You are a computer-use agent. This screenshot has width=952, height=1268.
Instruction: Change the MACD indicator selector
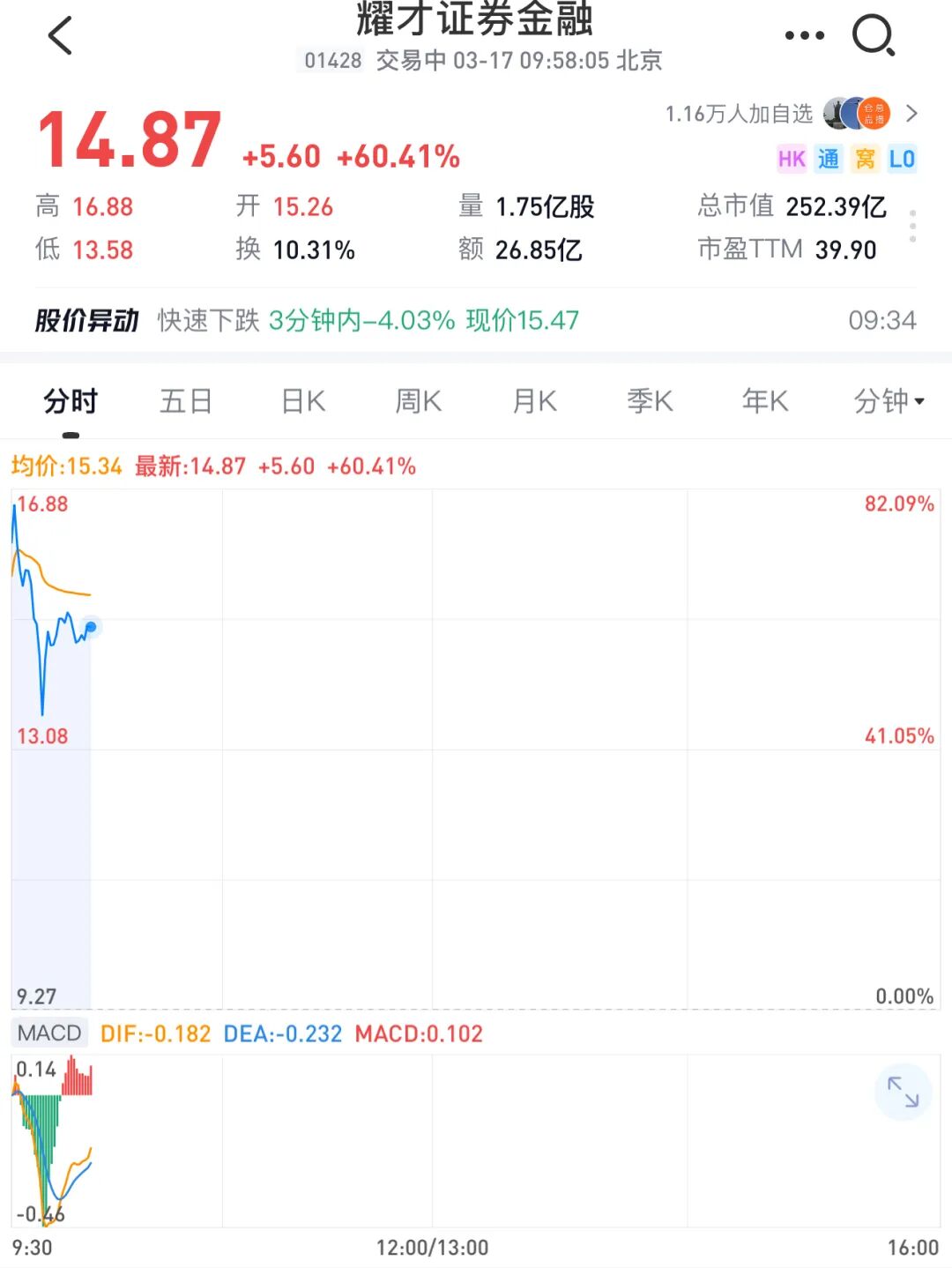tap(49, 1033)
